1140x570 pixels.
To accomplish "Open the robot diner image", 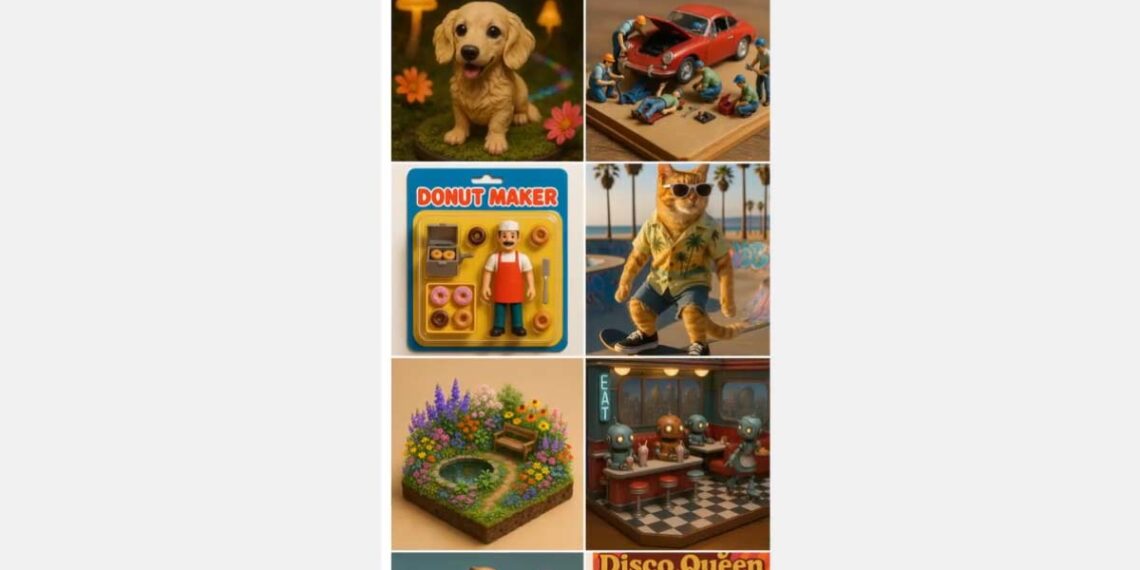I will click(677, 454).
